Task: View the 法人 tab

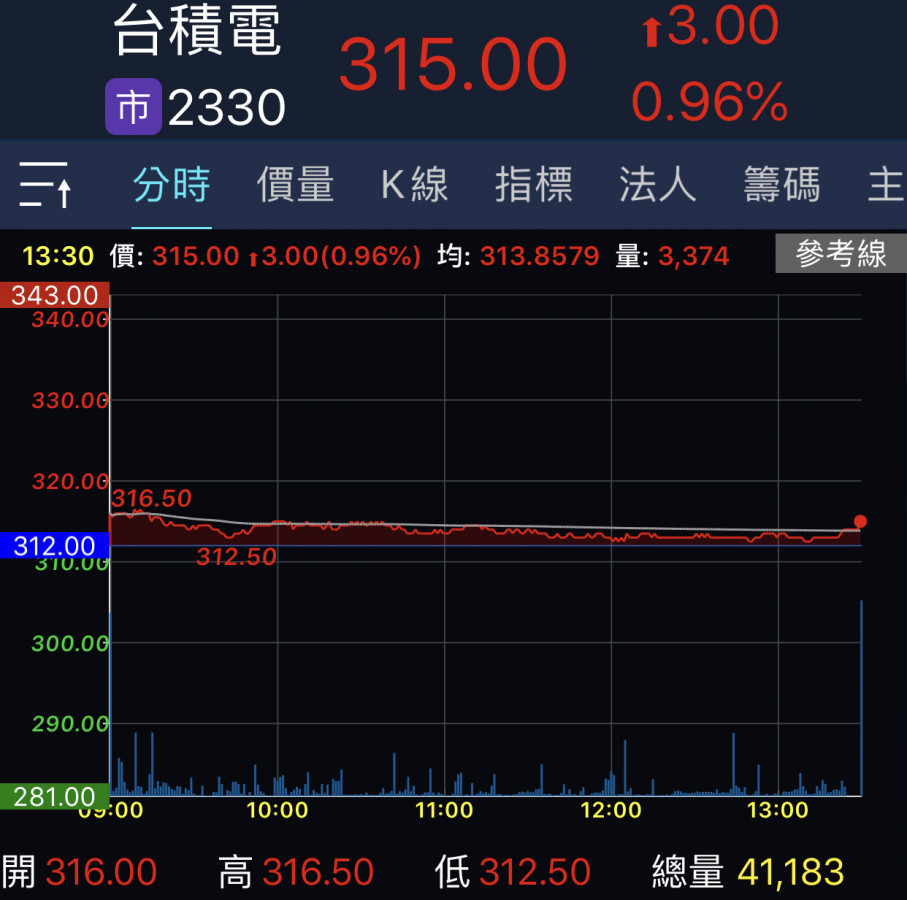Action: click(x=657, y=185)
